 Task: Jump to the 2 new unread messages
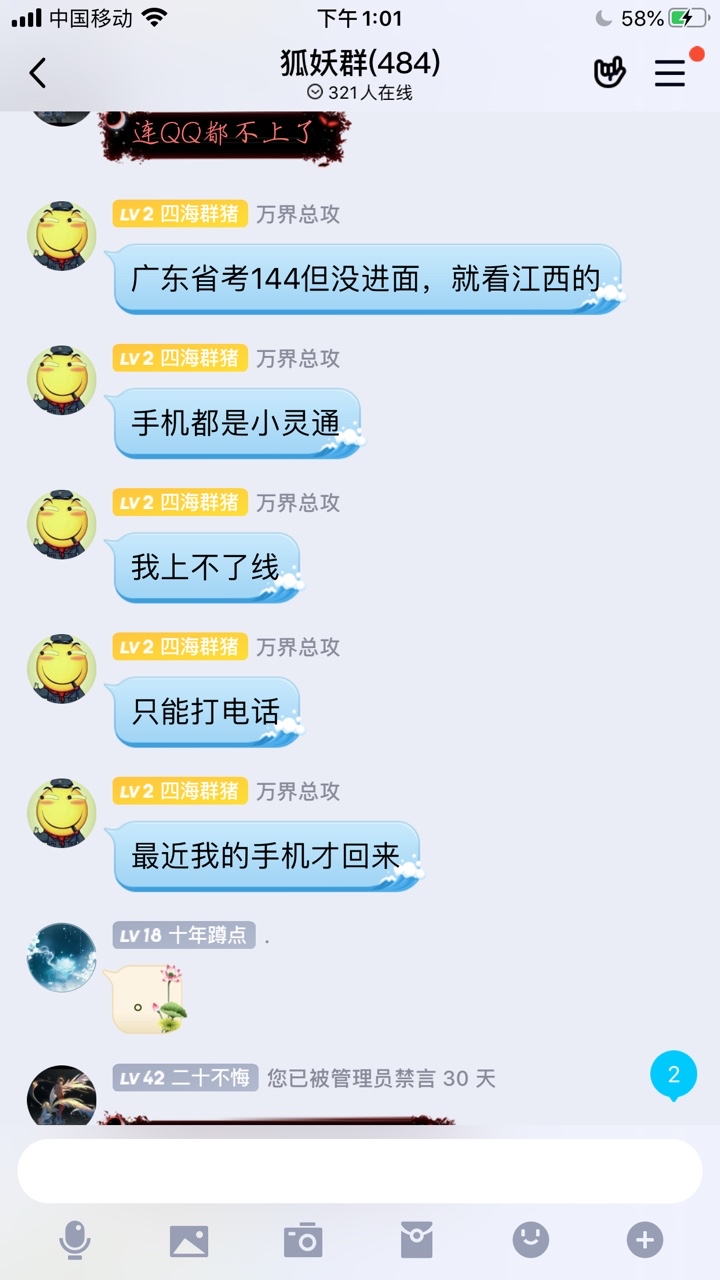point(673,1075)
